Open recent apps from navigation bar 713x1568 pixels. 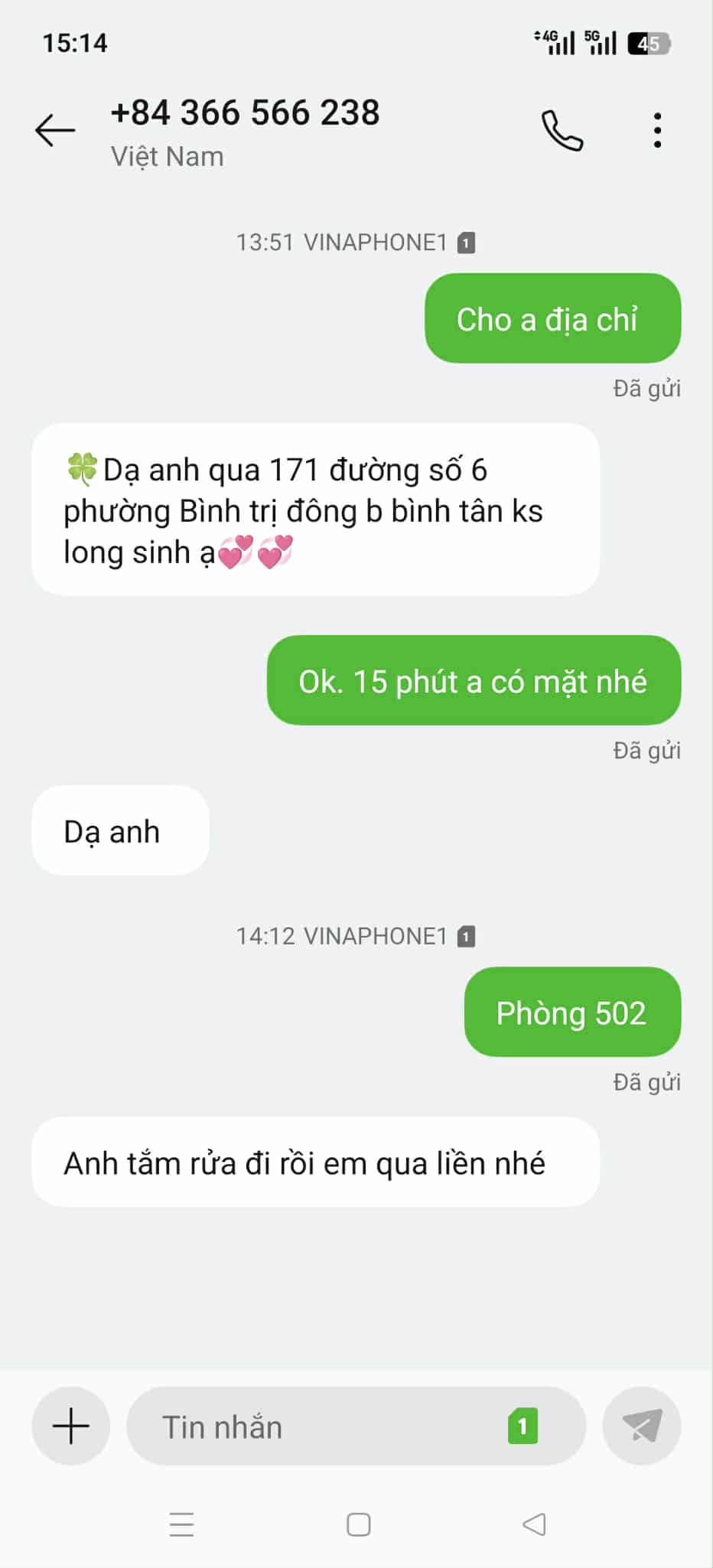click(181, 1524)
